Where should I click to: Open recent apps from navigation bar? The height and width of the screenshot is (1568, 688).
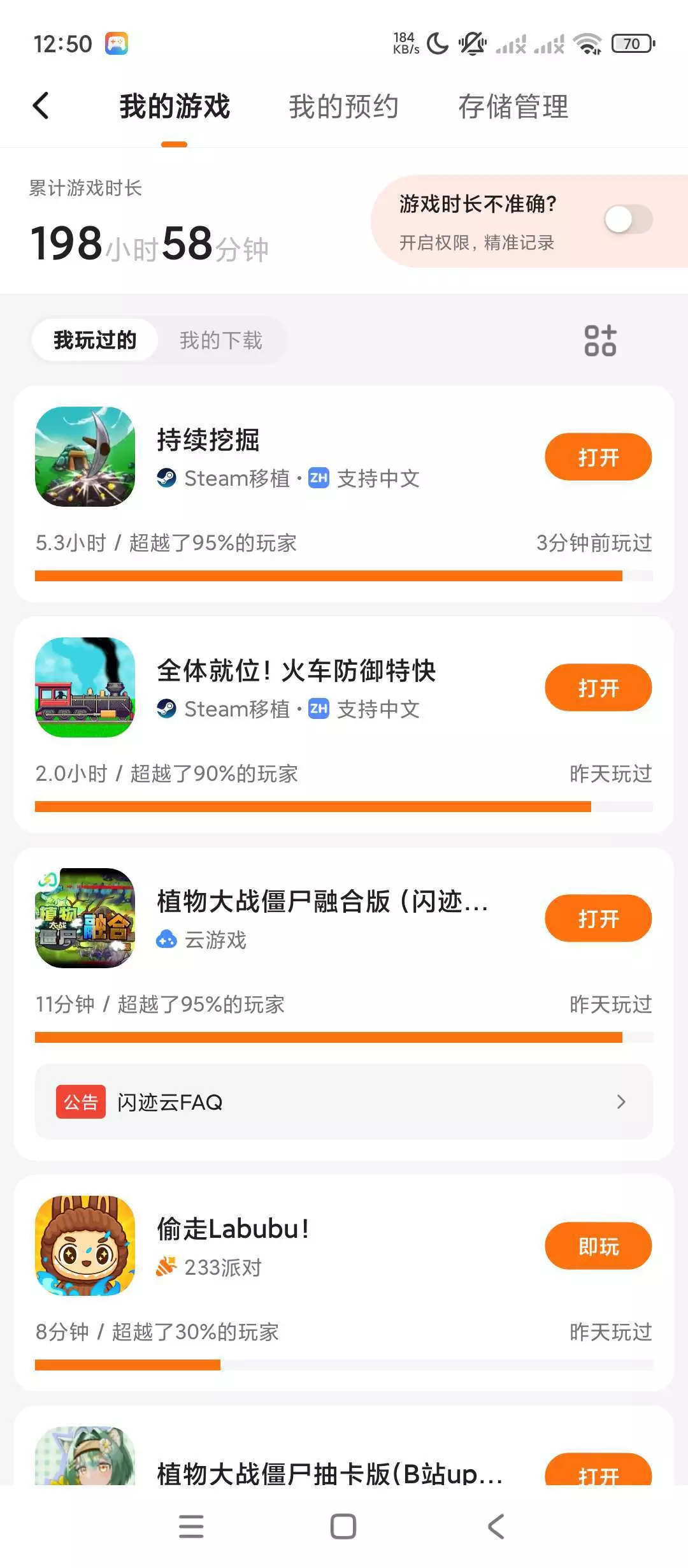(x=191, y=1527)
